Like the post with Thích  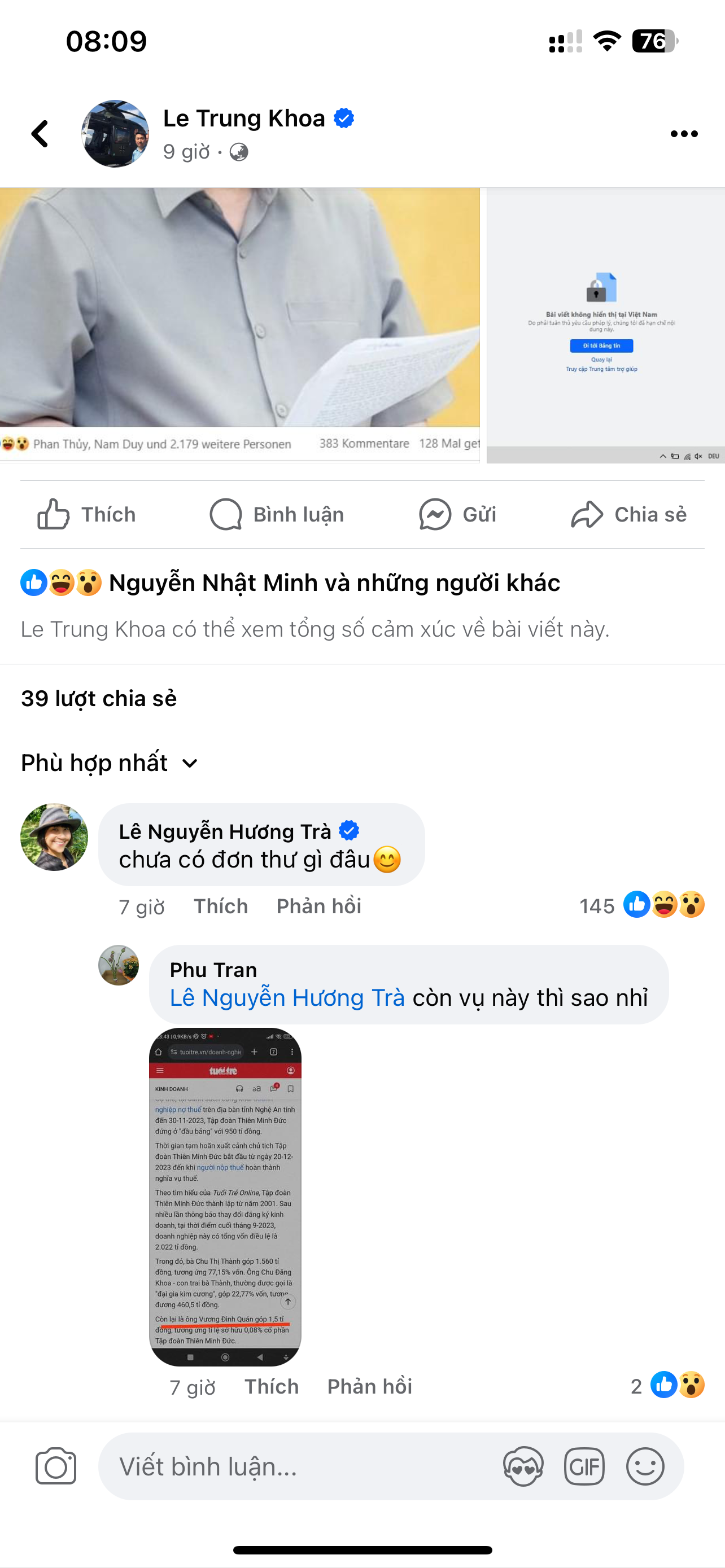(x=86, y=514)
